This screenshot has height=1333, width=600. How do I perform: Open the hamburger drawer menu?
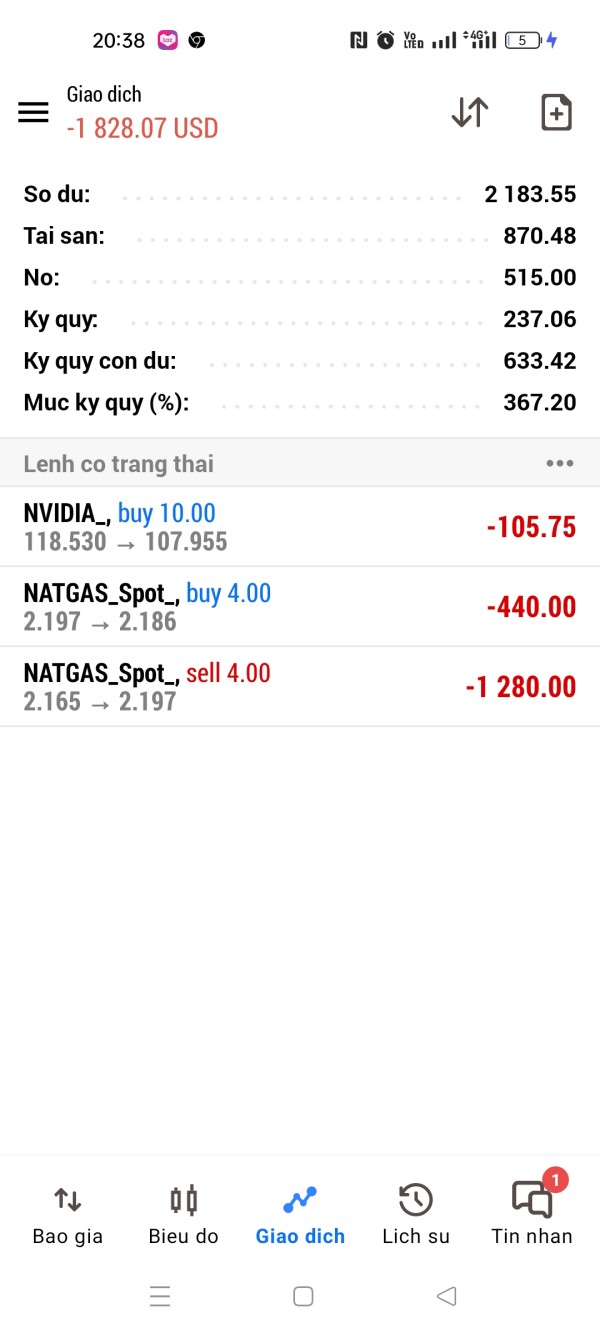tap(33, 112)
